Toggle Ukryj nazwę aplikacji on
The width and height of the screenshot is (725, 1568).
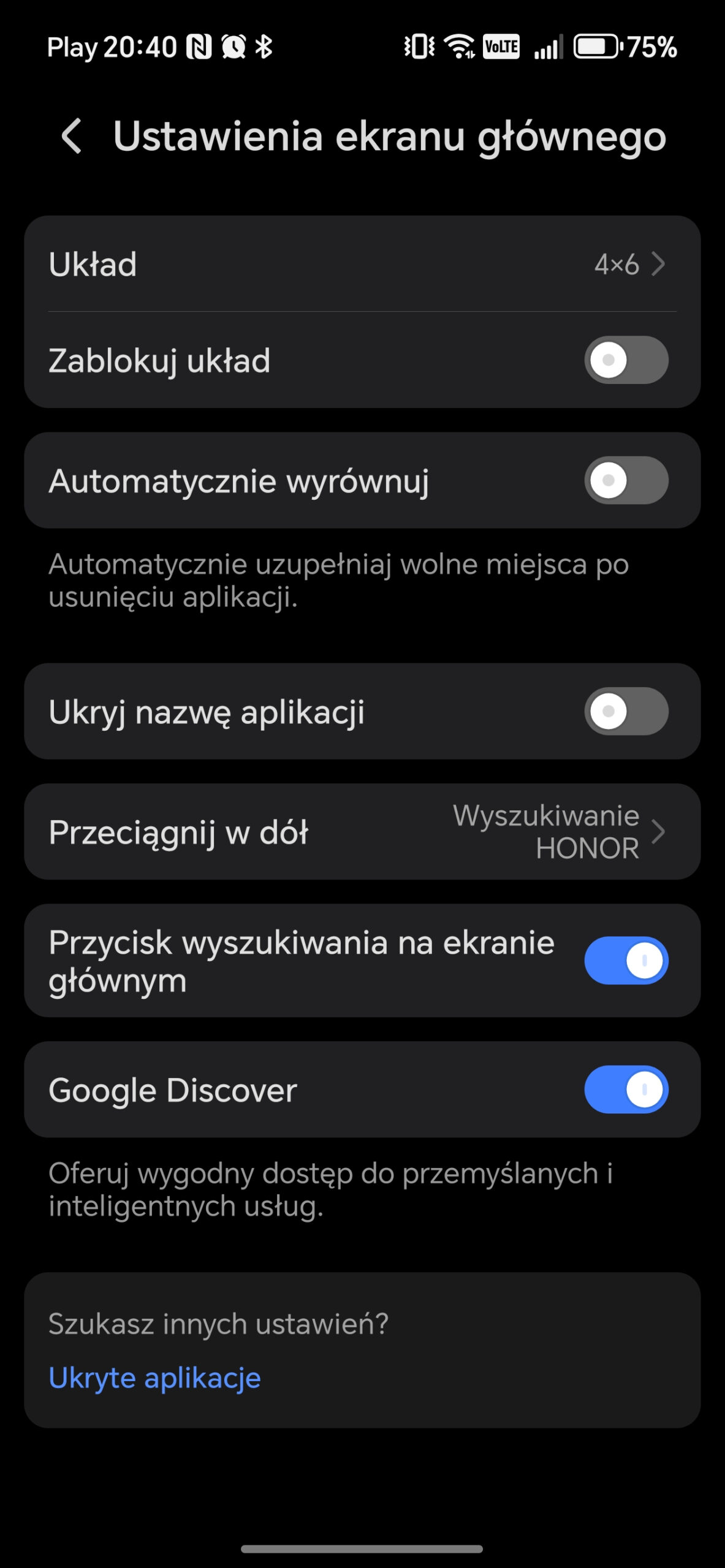pos(625,712)
